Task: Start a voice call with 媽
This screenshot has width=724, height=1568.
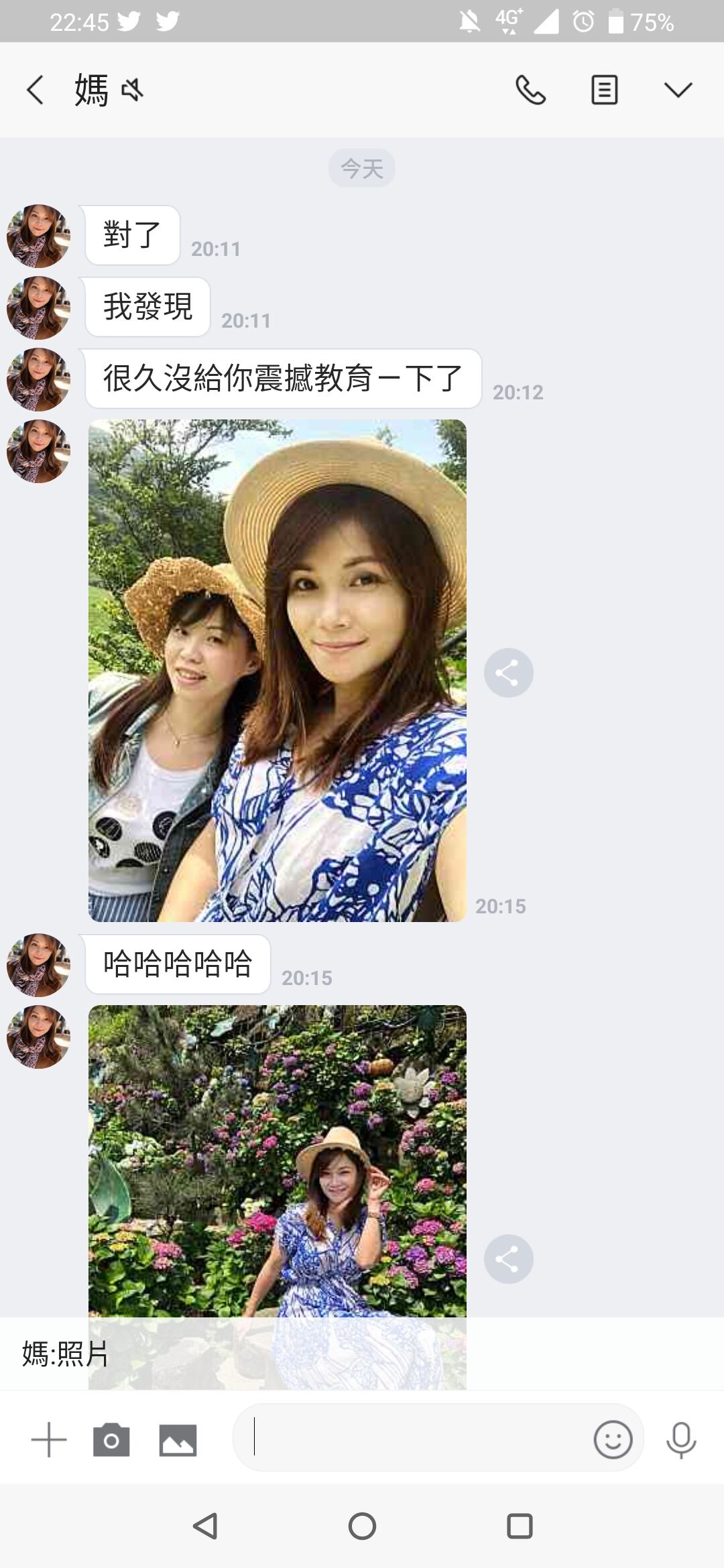Action: tap(530, 90)
